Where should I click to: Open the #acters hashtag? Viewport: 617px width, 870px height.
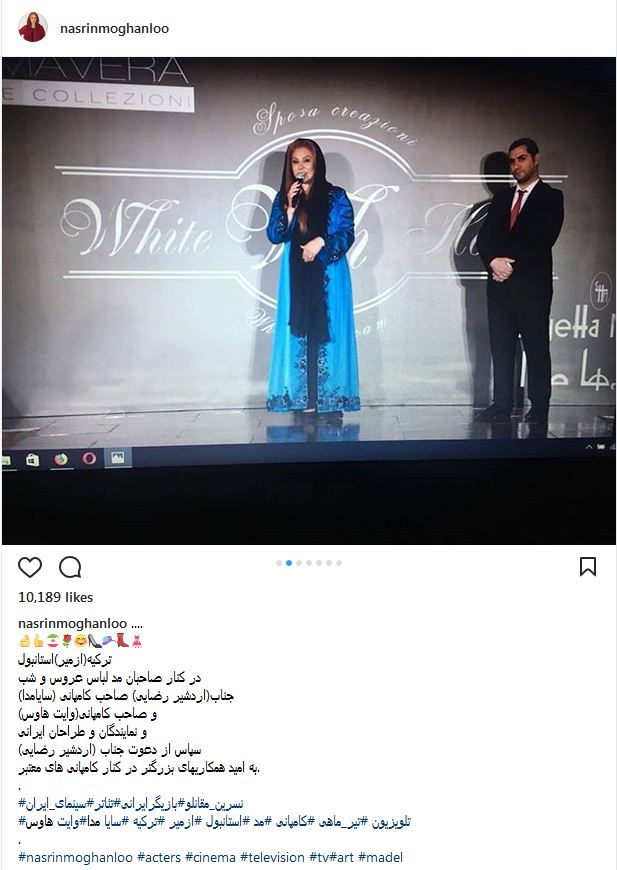click(160, 857)
